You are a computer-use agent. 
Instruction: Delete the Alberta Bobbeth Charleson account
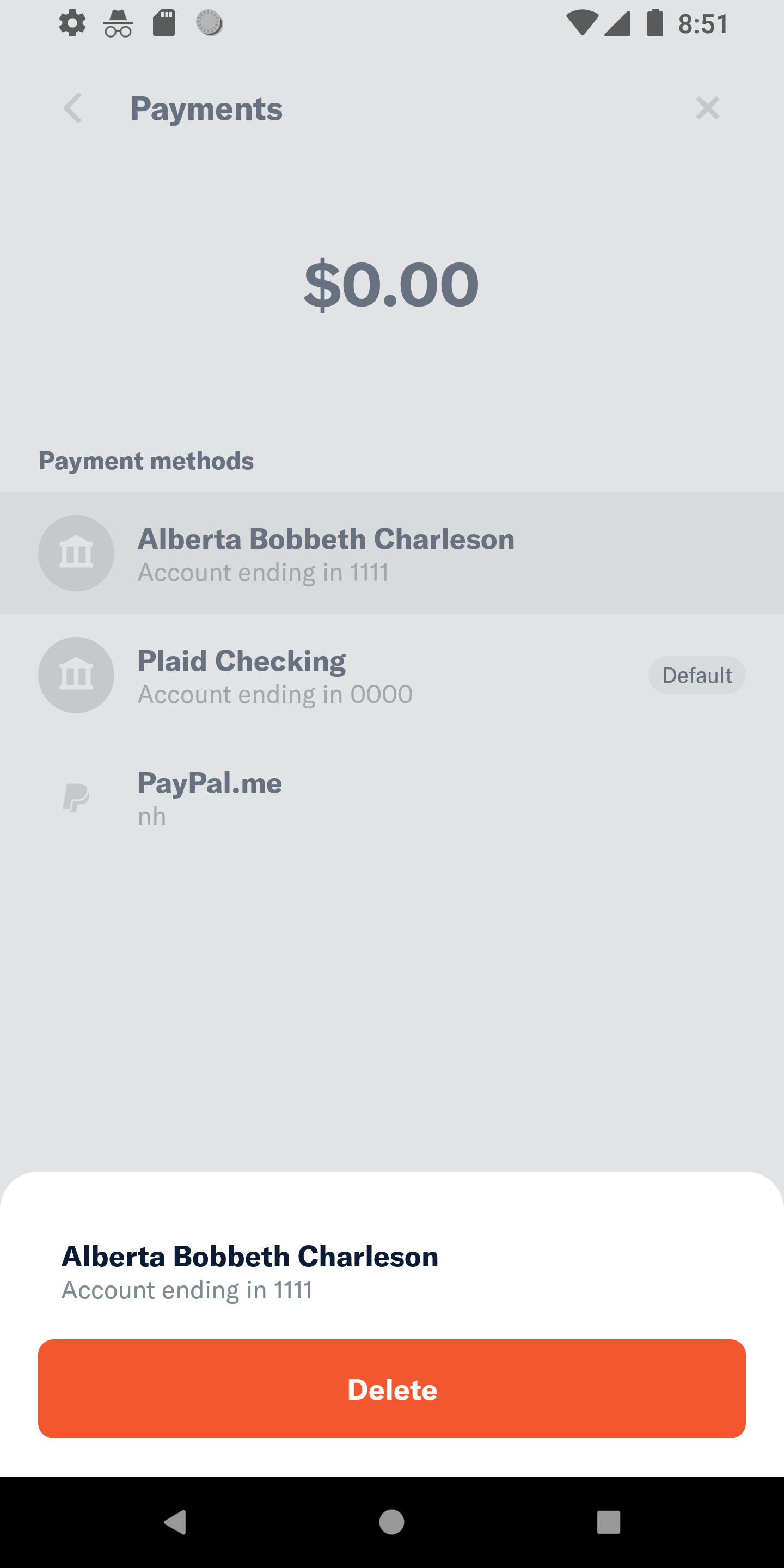392,1388
